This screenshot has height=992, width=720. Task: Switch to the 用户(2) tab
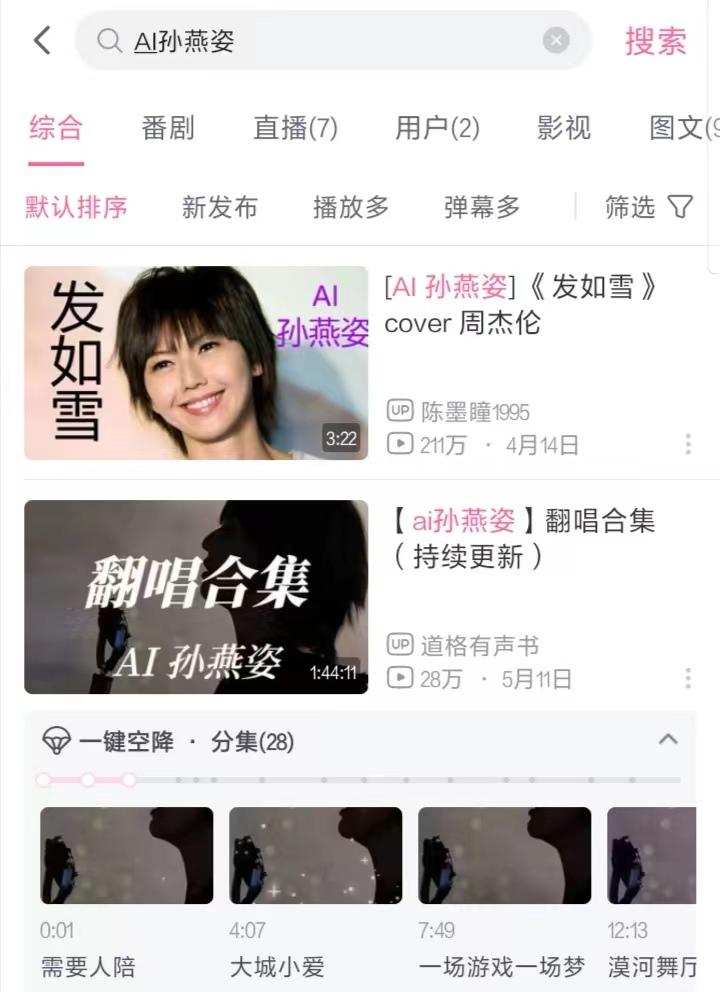[436, 128]
